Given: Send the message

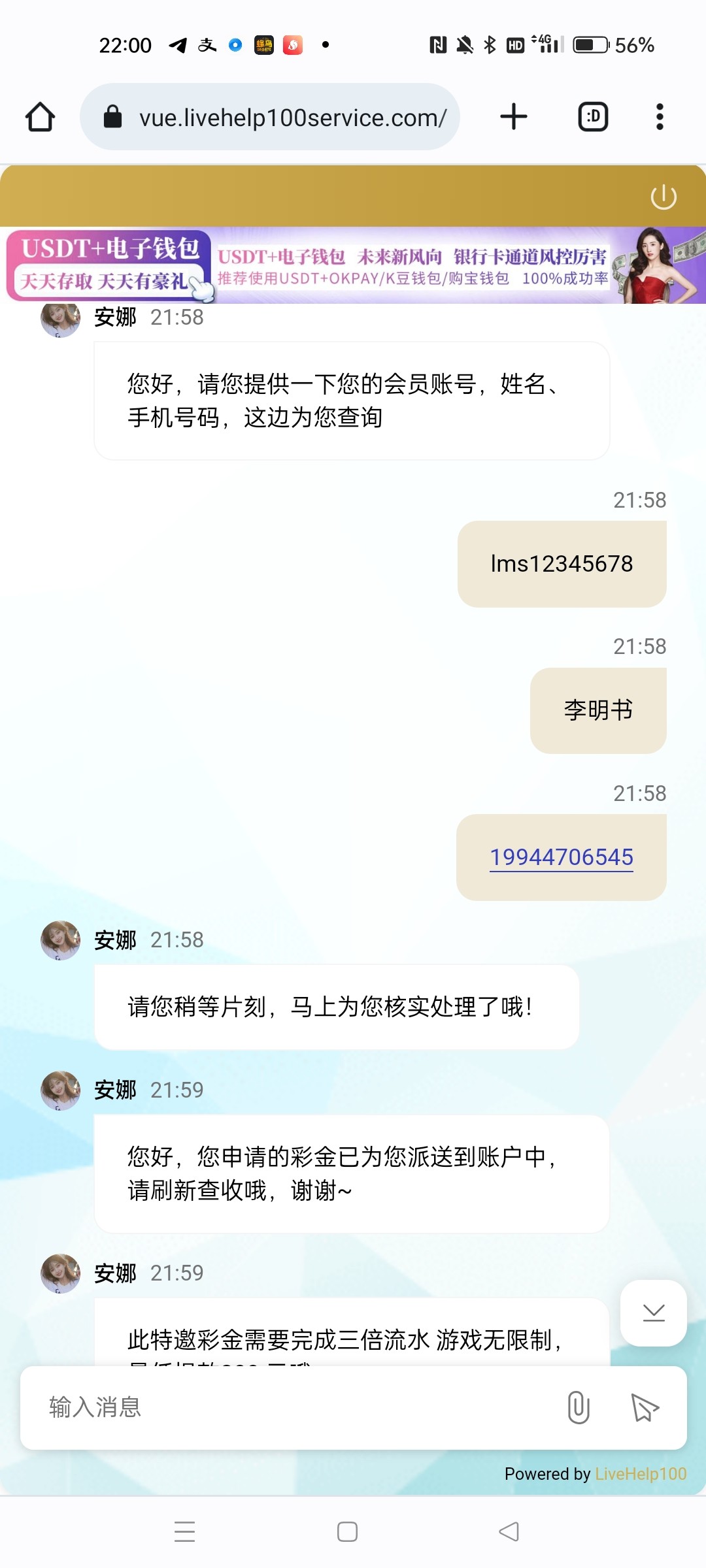Looking at the screenshot, I should [x=645, y=1407].
